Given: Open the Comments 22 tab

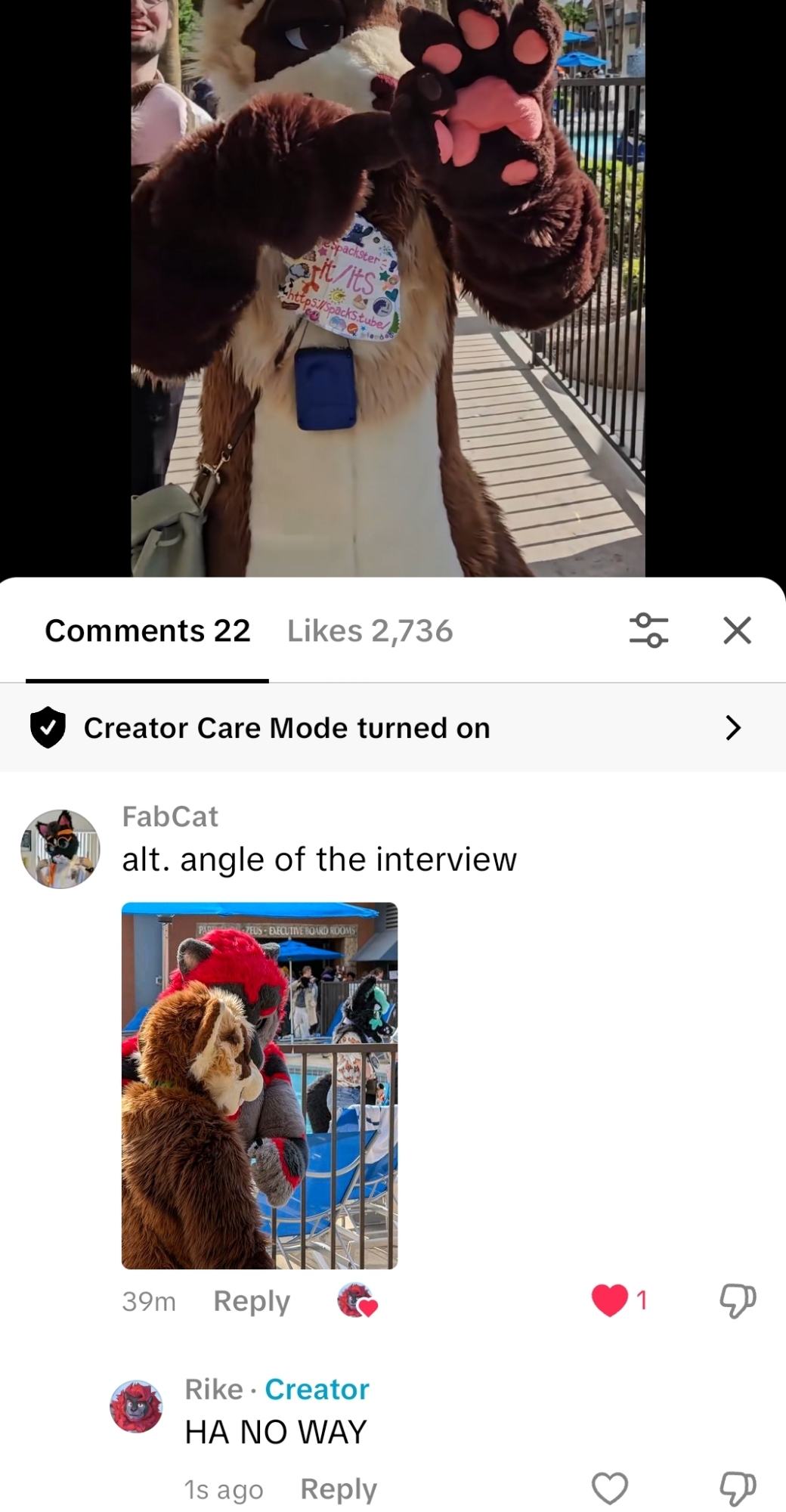Looking at the screenshot, I should [x=147, y=631].
